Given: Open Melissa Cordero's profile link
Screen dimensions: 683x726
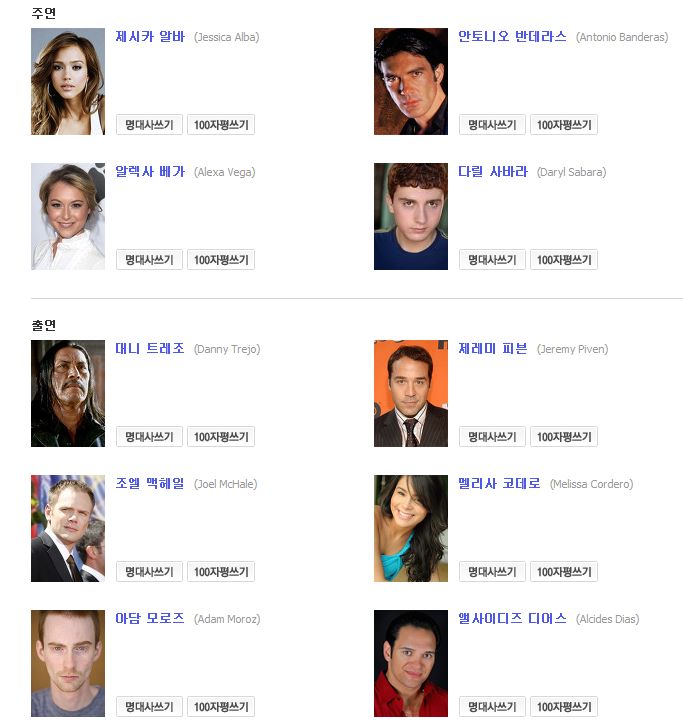Looking at the screenshot, I should pyautogui.click(x=499, y=484).
